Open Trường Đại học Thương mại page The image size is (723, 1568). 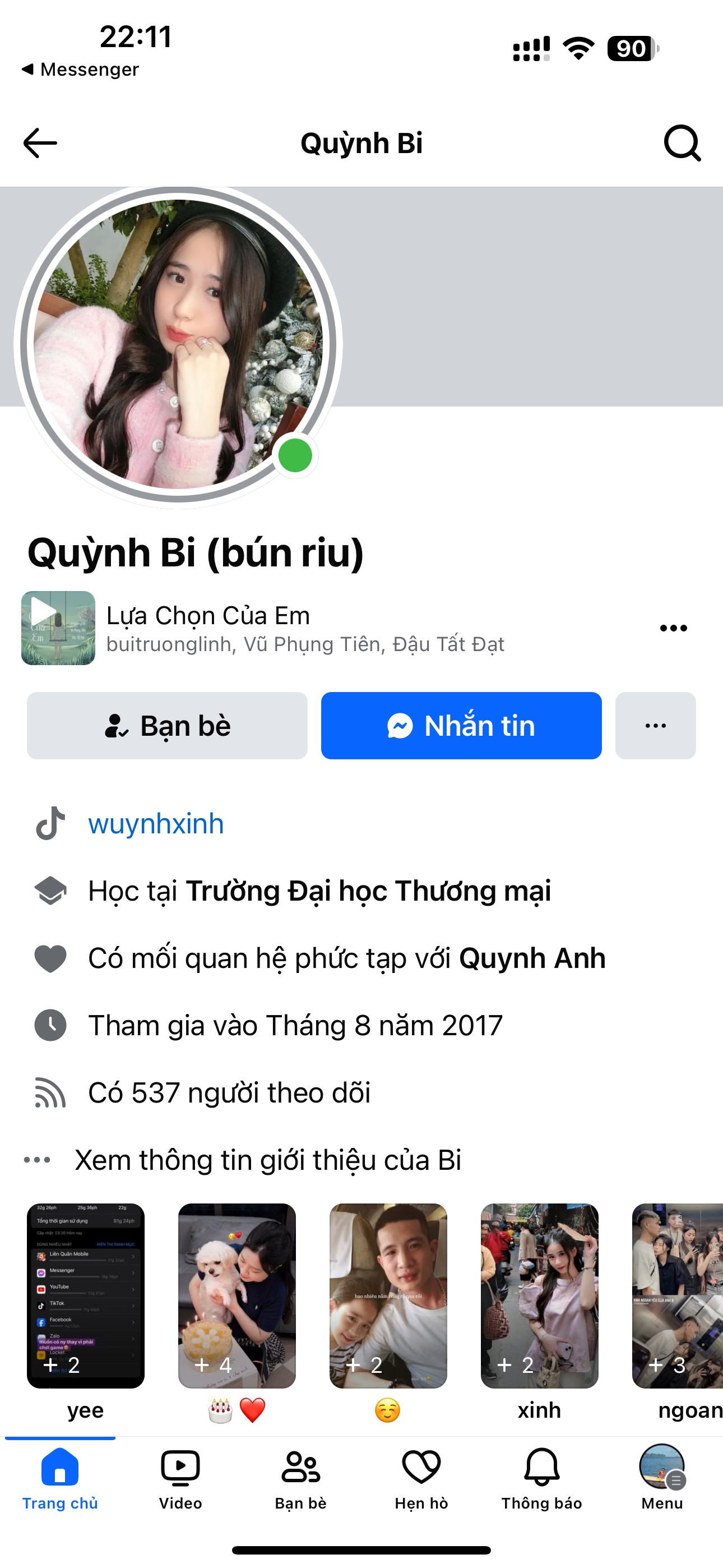point(368,891)
